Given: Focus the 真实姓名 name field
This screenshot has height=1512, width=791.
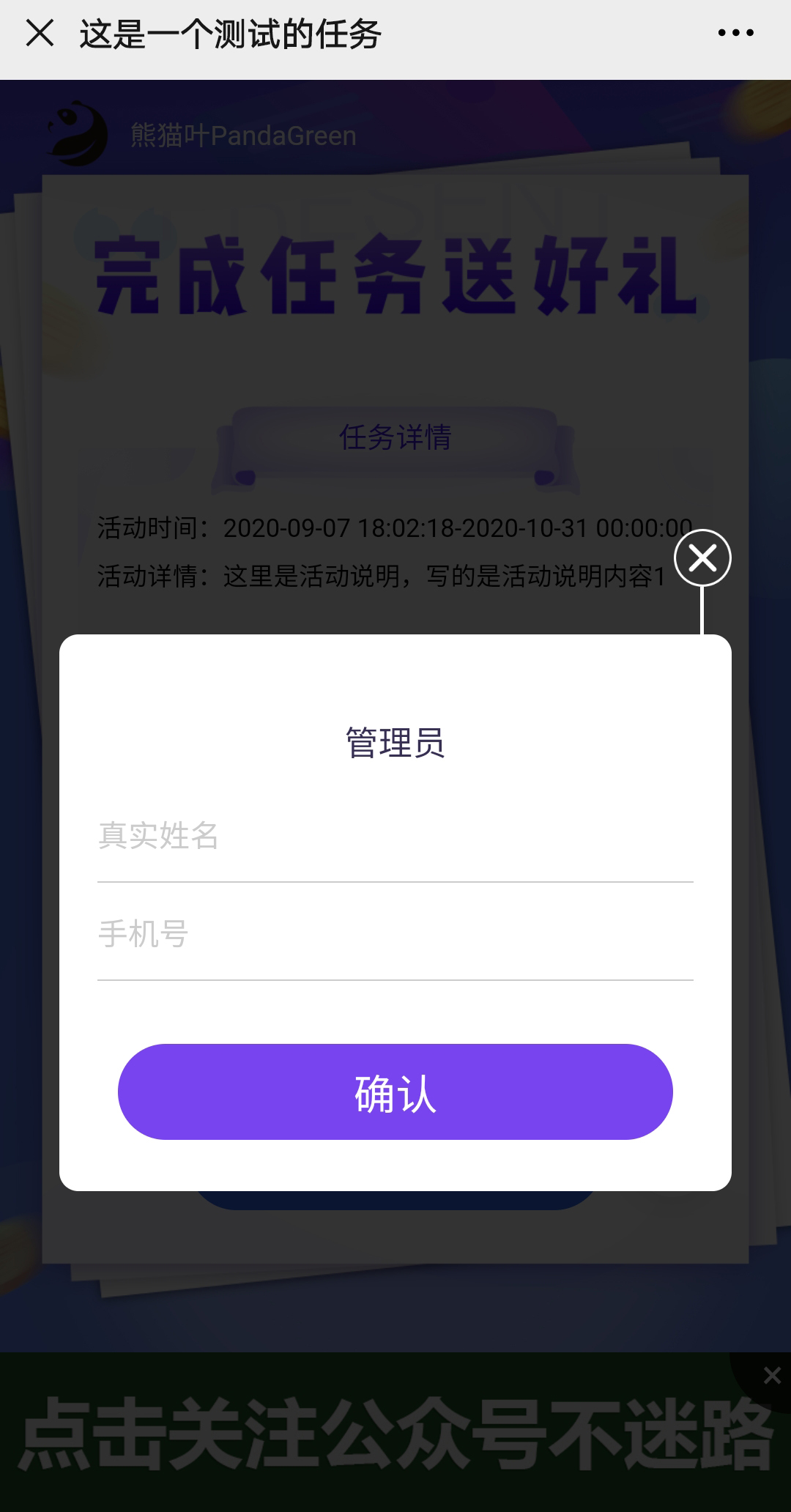Looking at the screenshot, I should [395, 837].
